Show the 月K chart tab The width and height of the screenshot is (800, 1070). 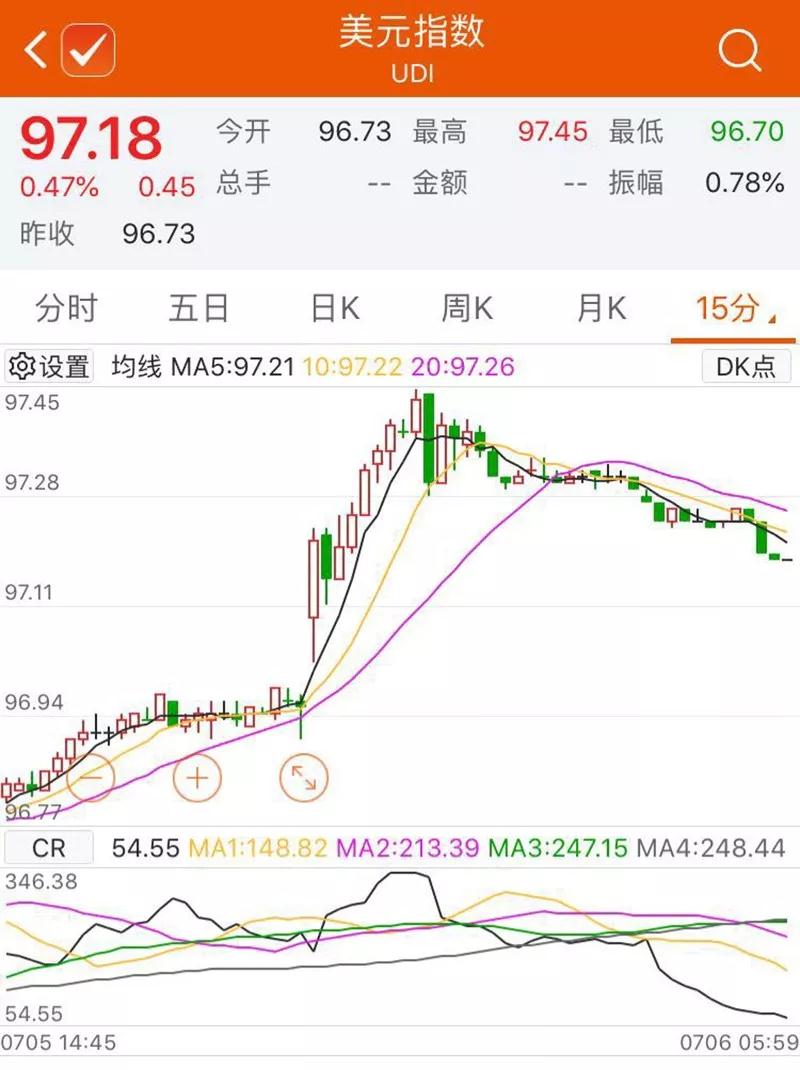click(601, 309)
